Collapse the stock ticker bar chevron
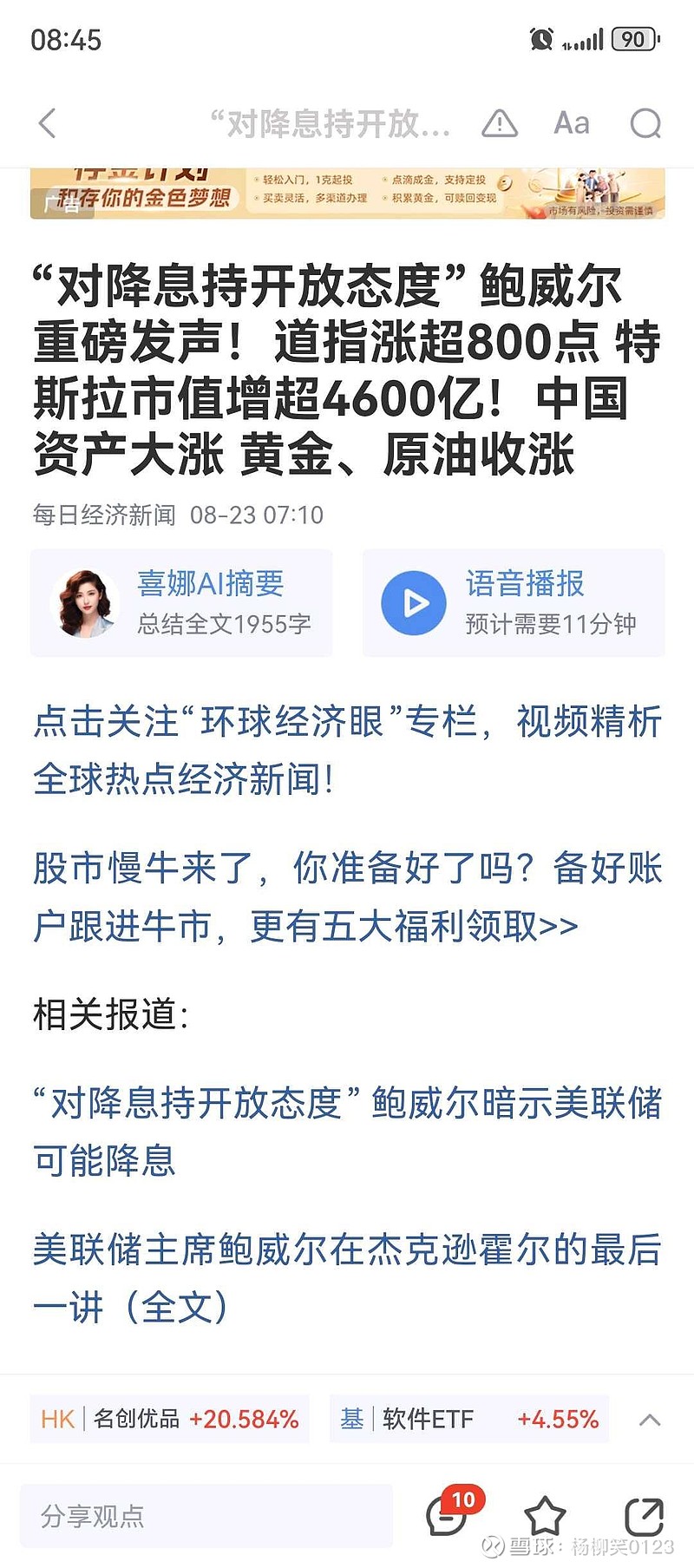694x1568 pixels. tap(650, 1420)
